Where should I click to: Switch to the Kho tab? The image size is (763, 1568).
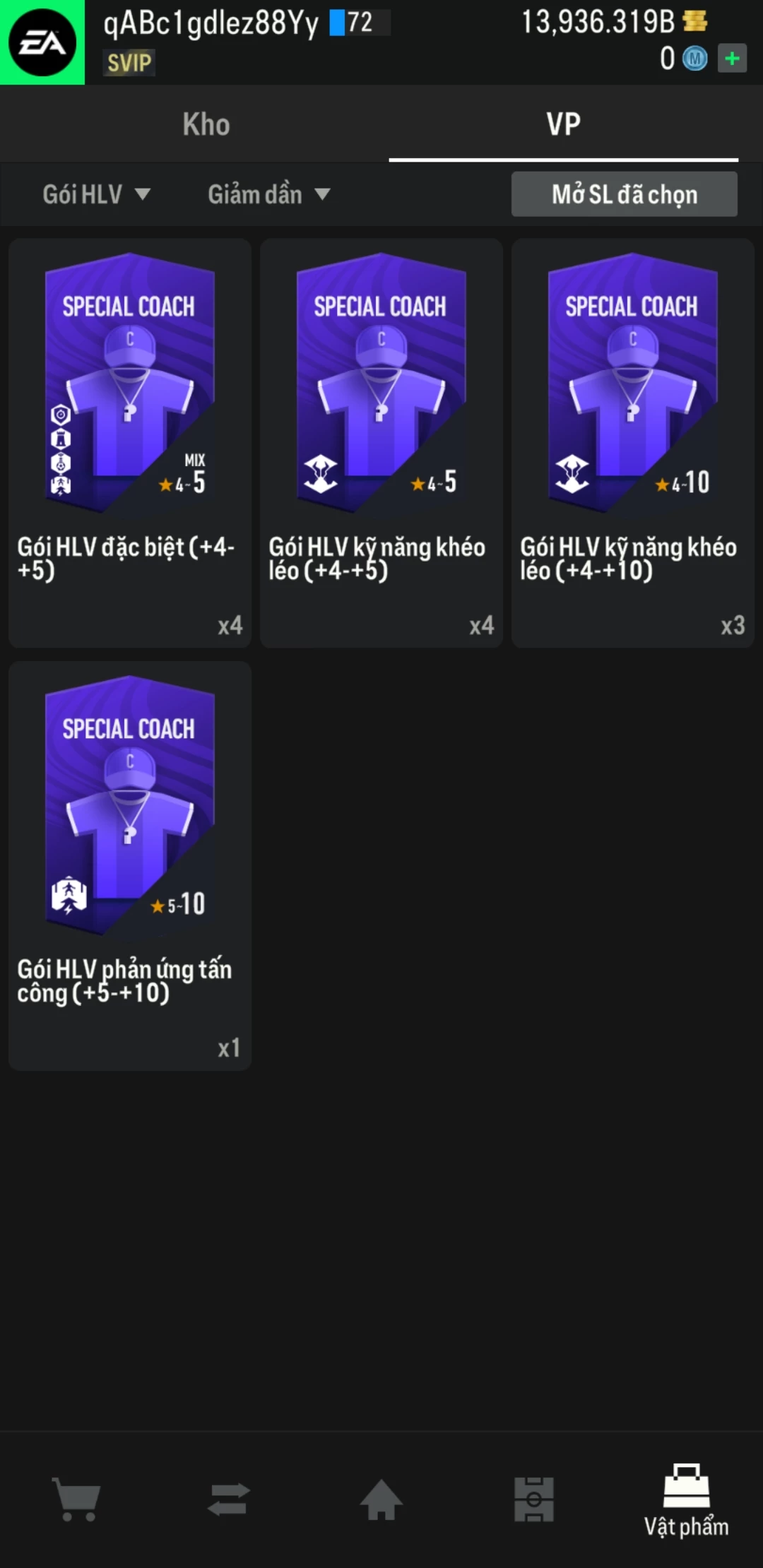[206, 124]
